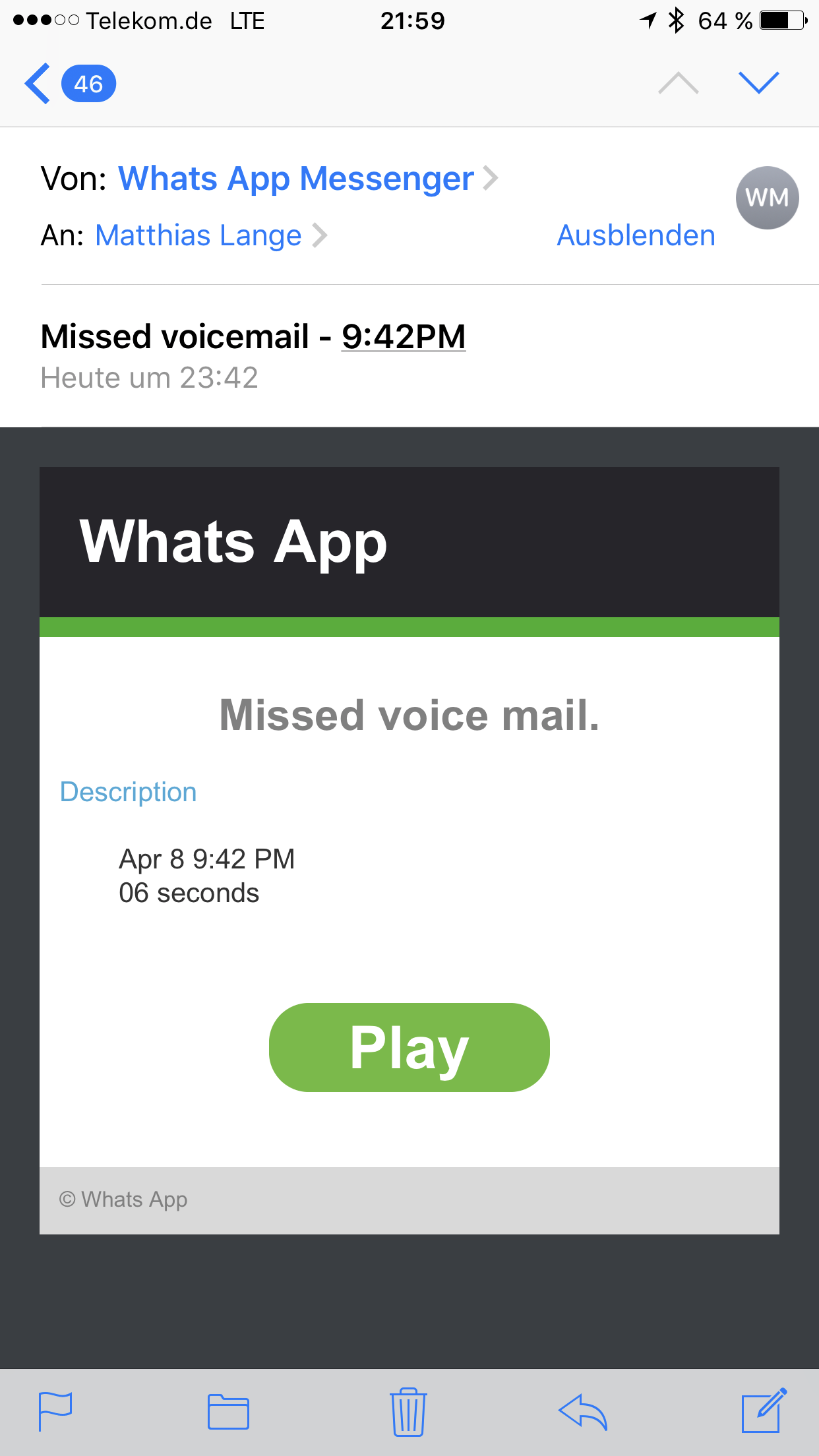Viewport: 819px width, 1456px height.
Task: Tap the WM sender avatar
Action: pyautogui.click(x=767, y=198)
